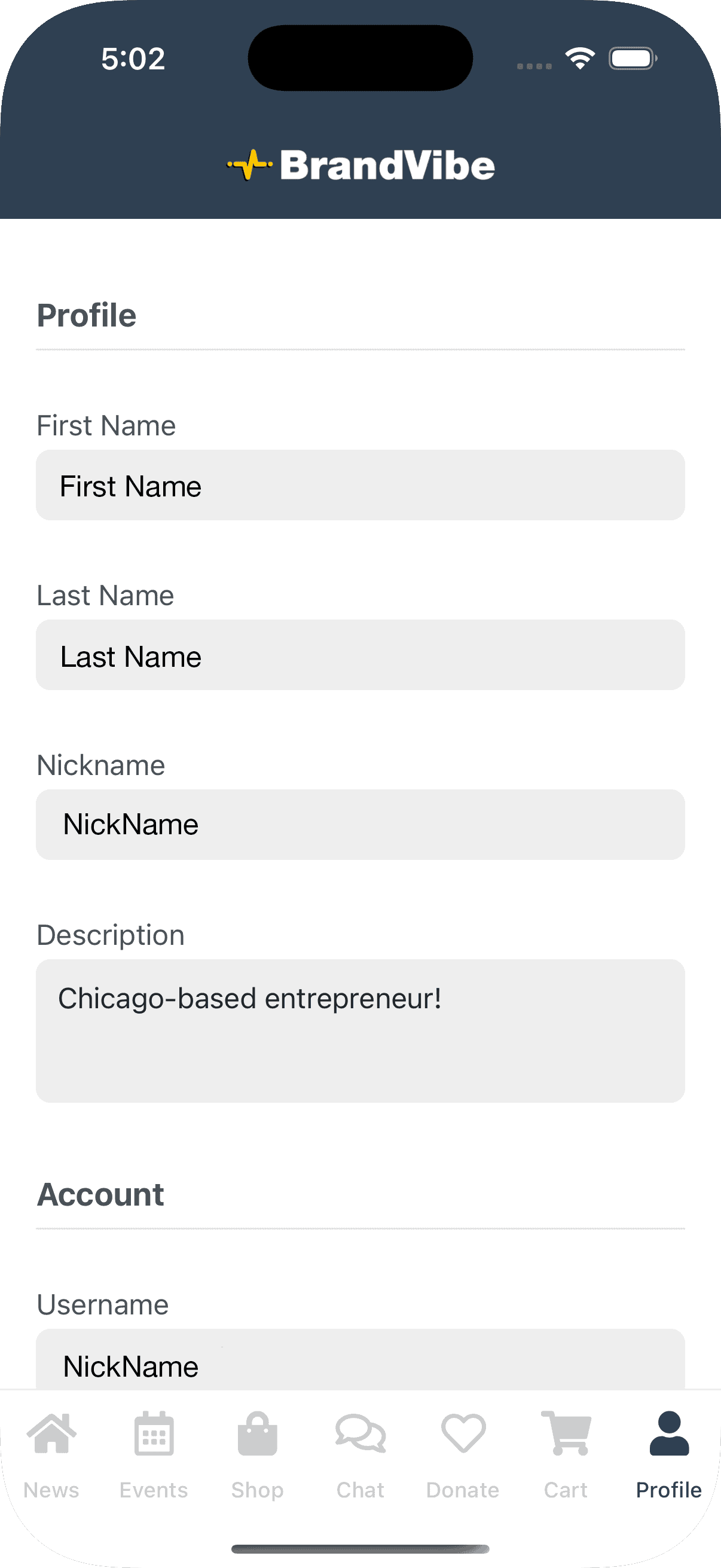Viewport: 721px width, 1568px height.
Task: Select the Profile tab
Action: tap(668, 1455)
